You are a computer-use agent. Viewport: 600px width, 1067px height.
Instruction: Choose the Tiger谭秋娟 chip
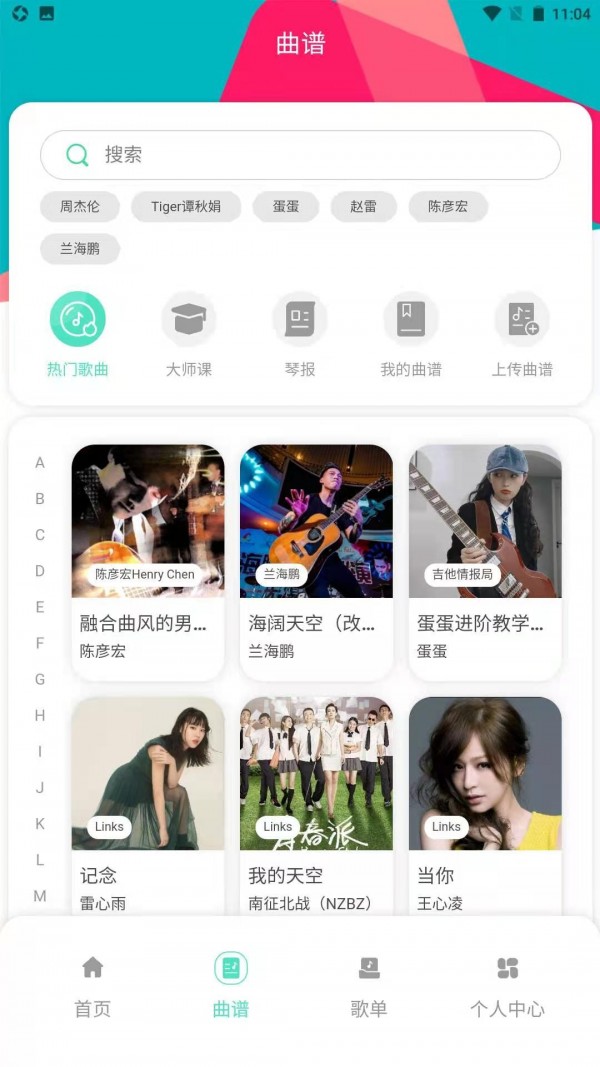click(186, 207)
